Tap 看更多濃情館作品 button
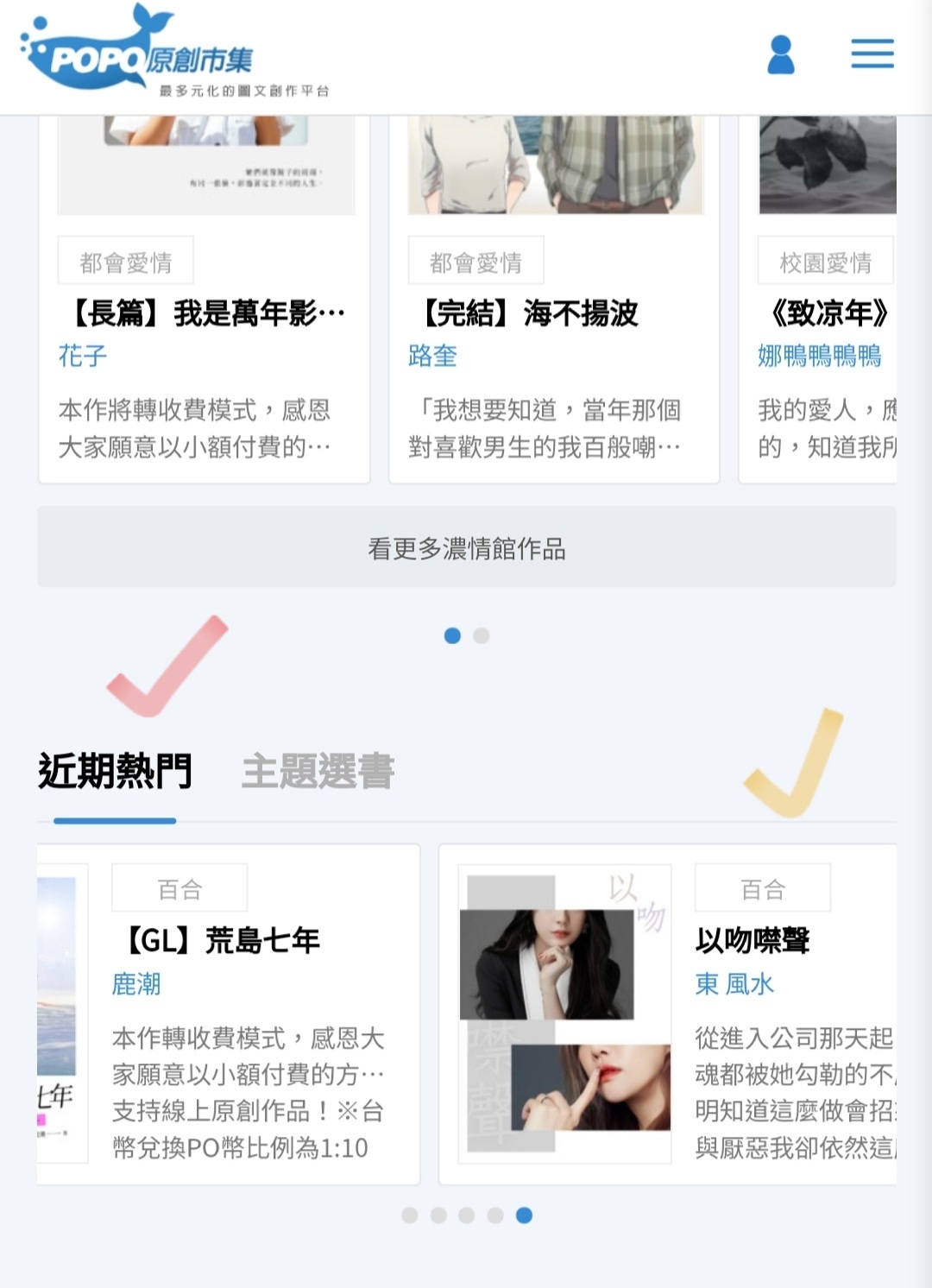 click(x=466, y=547)
